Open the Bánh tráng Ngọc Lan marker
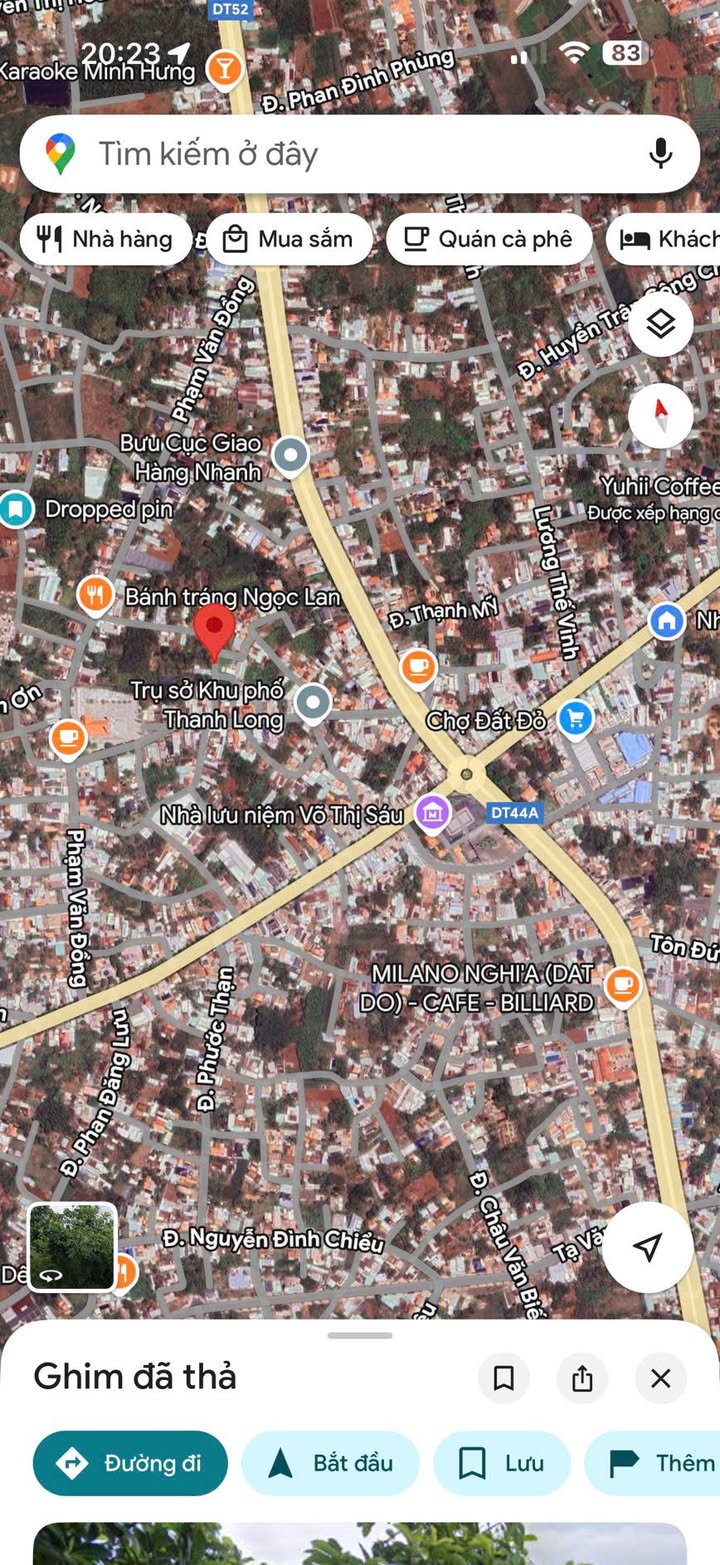The width and height of the screenshot is (720, 1565). point(94,596)
